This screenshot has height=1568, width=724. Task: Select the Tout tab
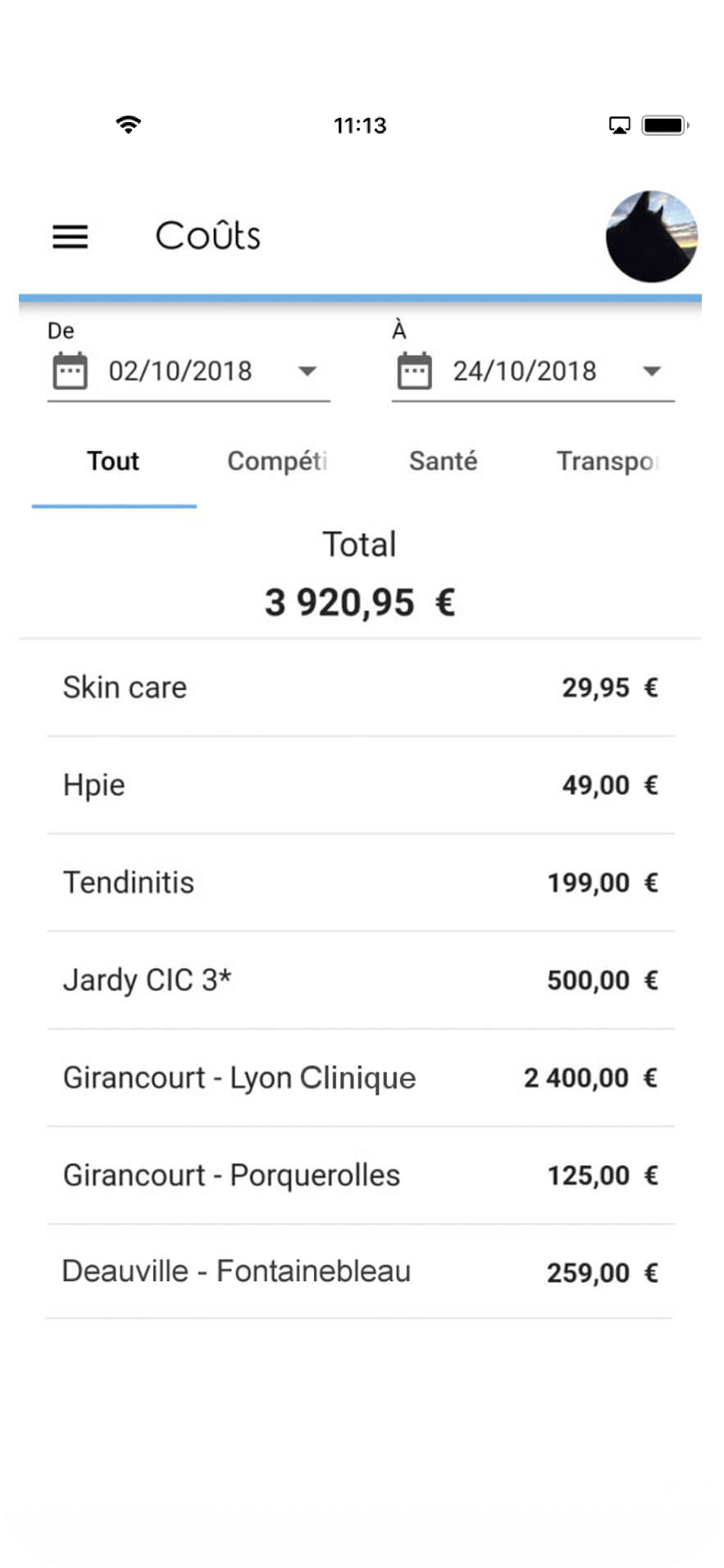114,461
